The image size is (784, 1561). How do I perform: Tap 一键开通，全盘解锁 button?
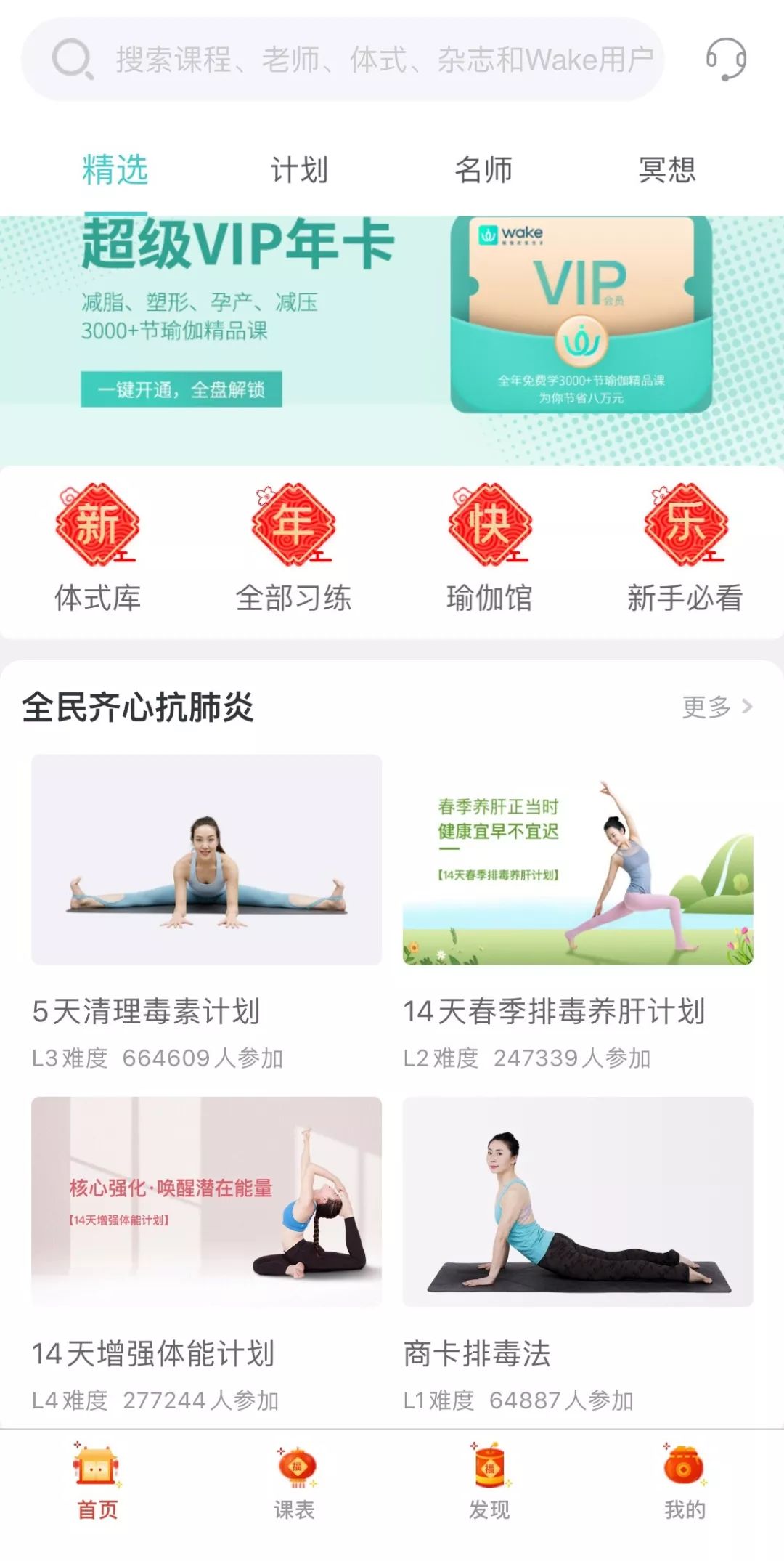181,389
